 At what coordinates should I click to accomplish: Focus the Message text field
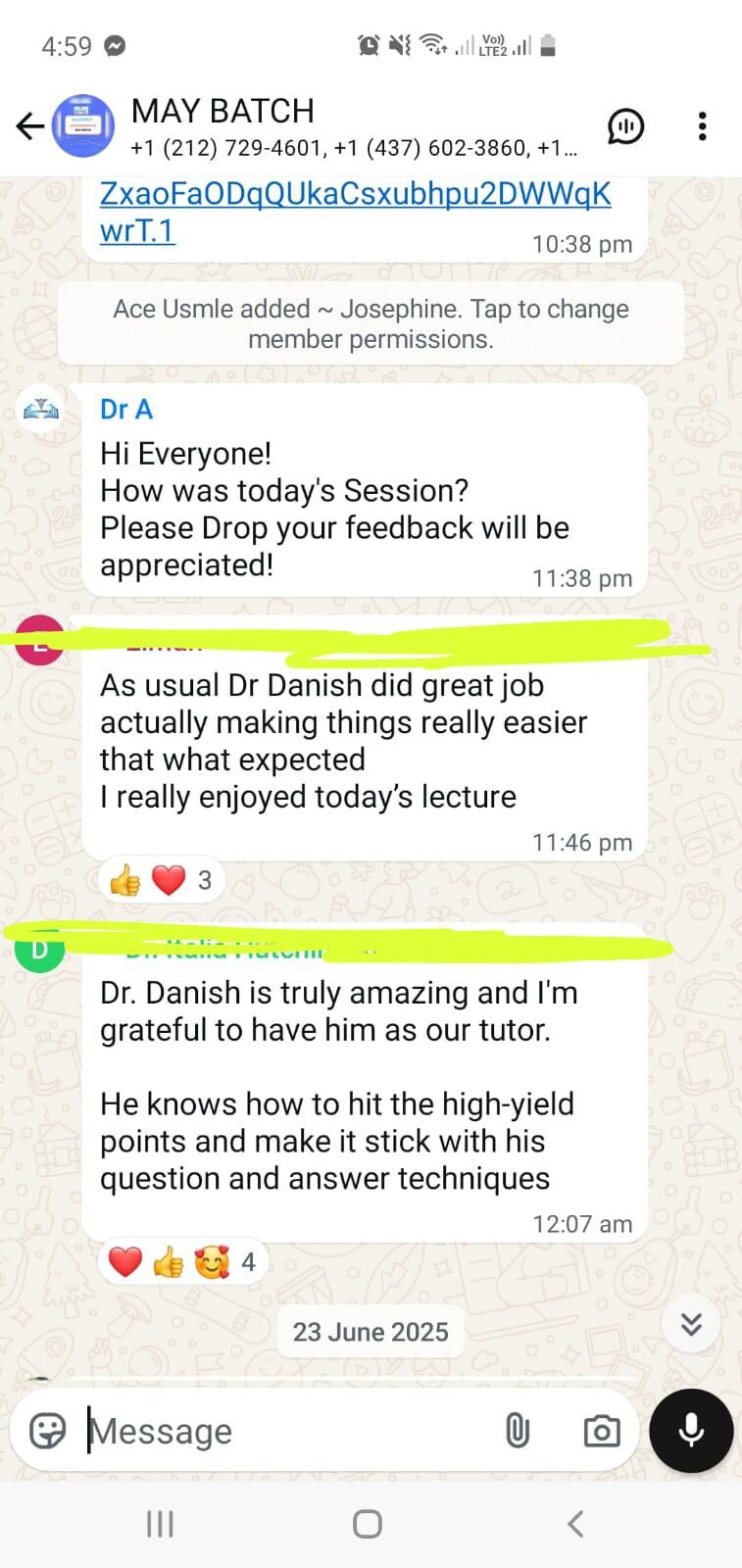point(284,1432)
